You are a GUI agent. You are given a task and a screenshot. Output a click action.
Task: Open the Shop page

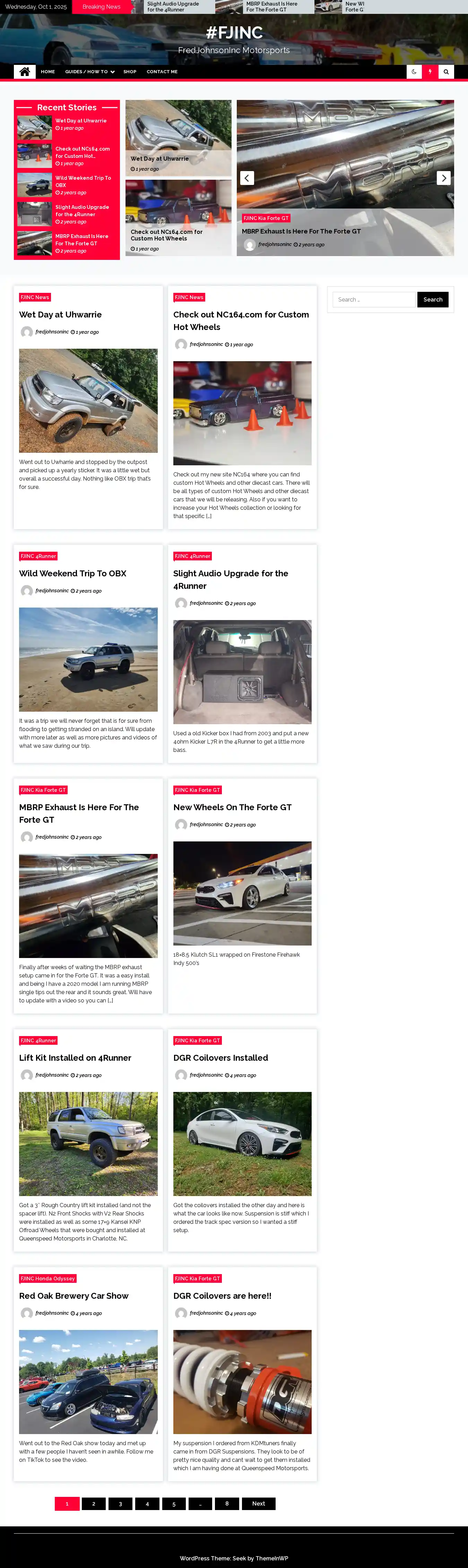[129, 72]
